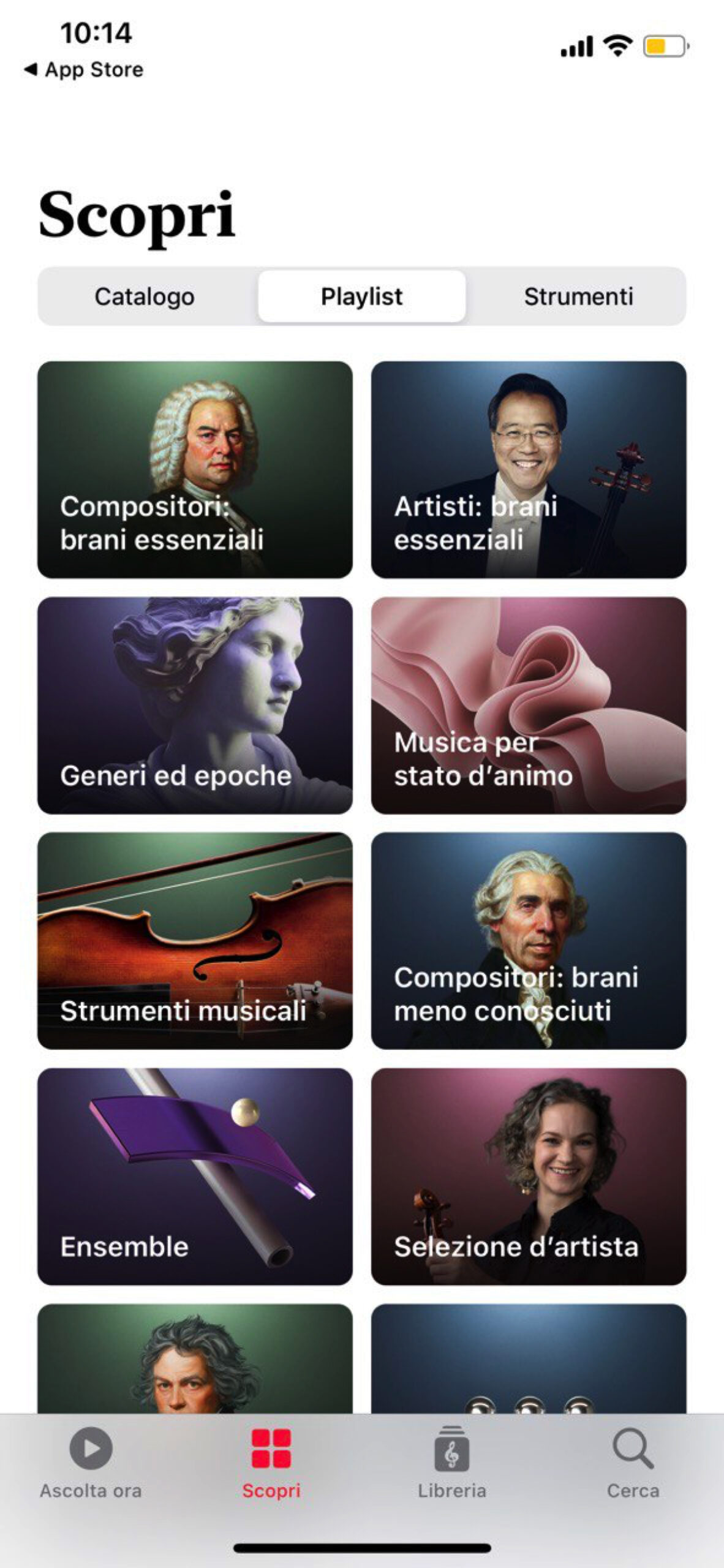The height and width of the screenshot is (1568, 724).
Task: Switch to the Strumenti segment
Action: tap(578, 296)
